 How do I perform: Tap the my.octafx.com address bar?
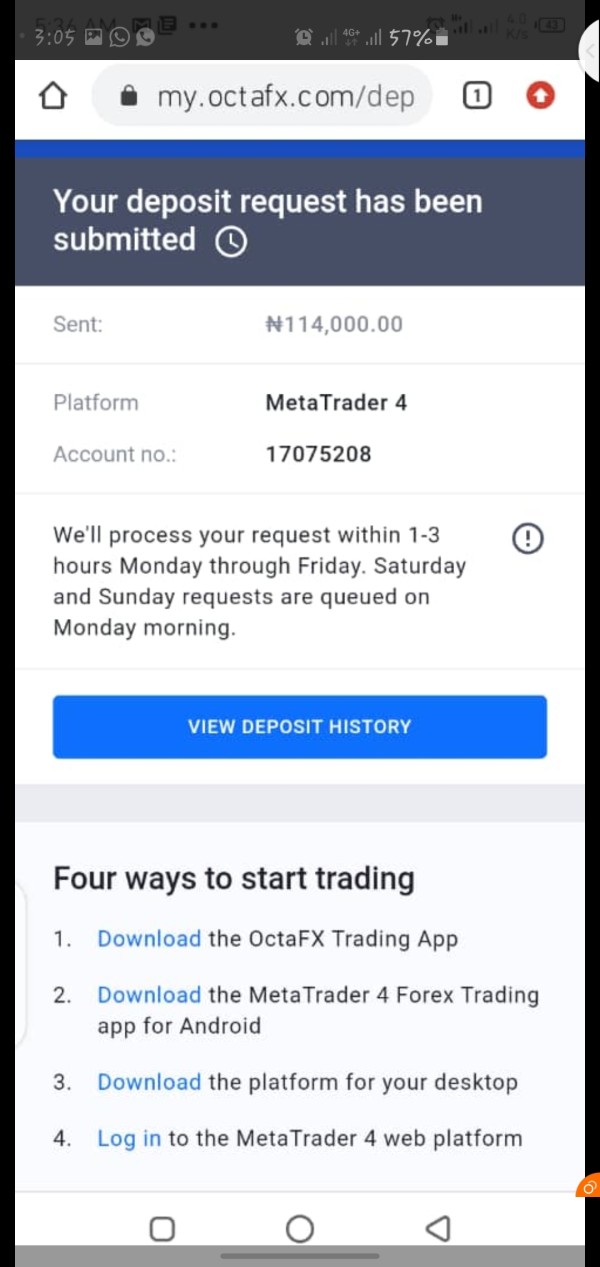click(262, 96)
